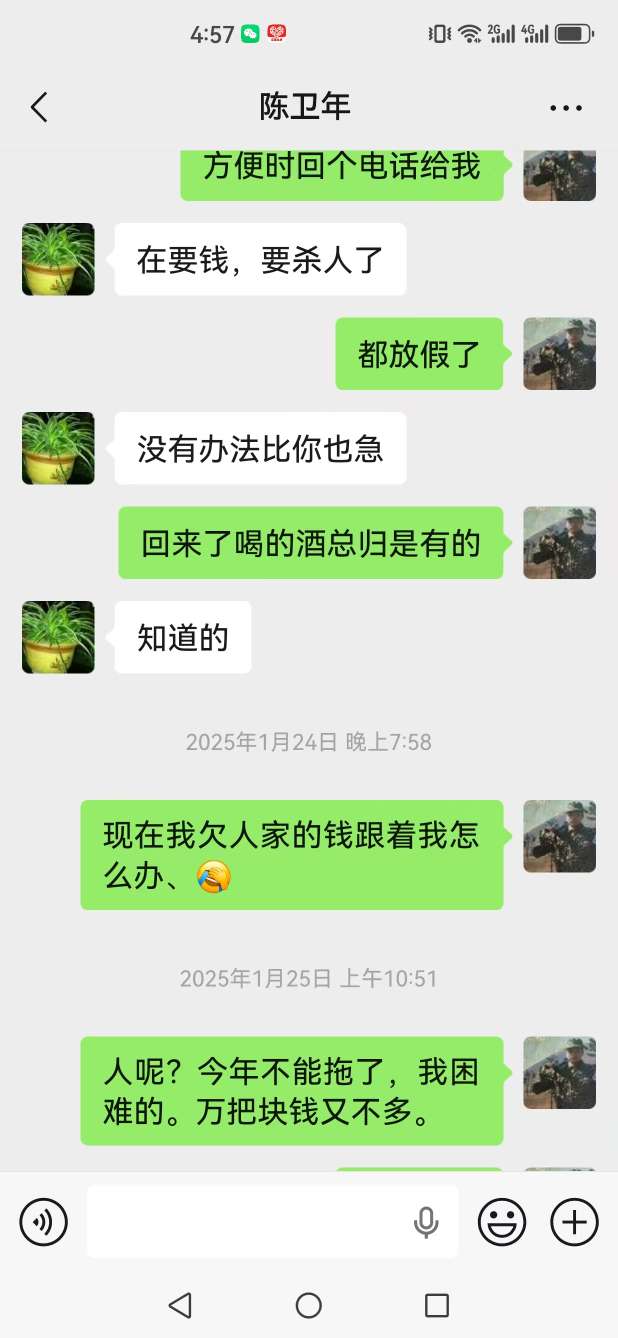Open contact avatar beside "知道的" message
This screenshot has width=618, height=1338.
58,637
